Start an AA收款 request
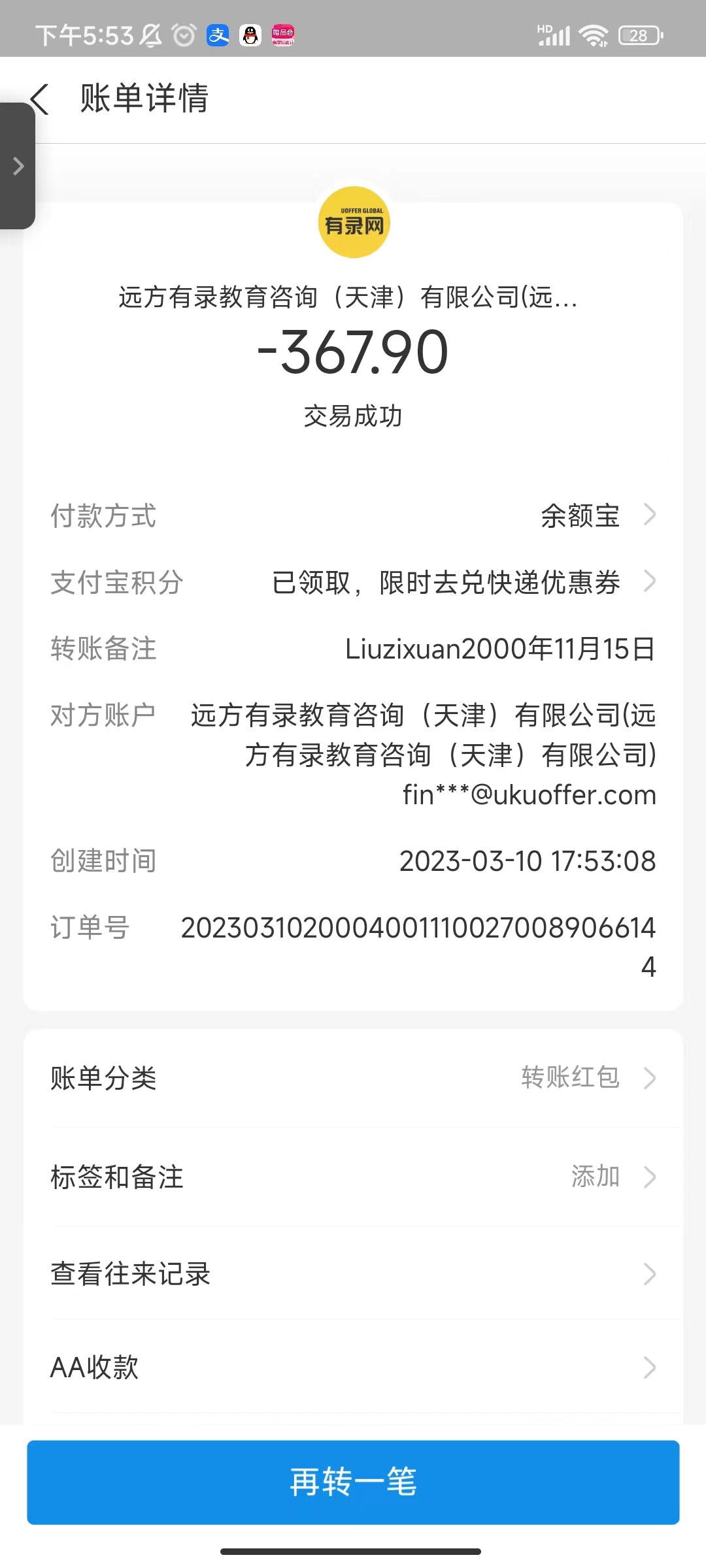The image size is (706, 1568). coord(353,1367)
